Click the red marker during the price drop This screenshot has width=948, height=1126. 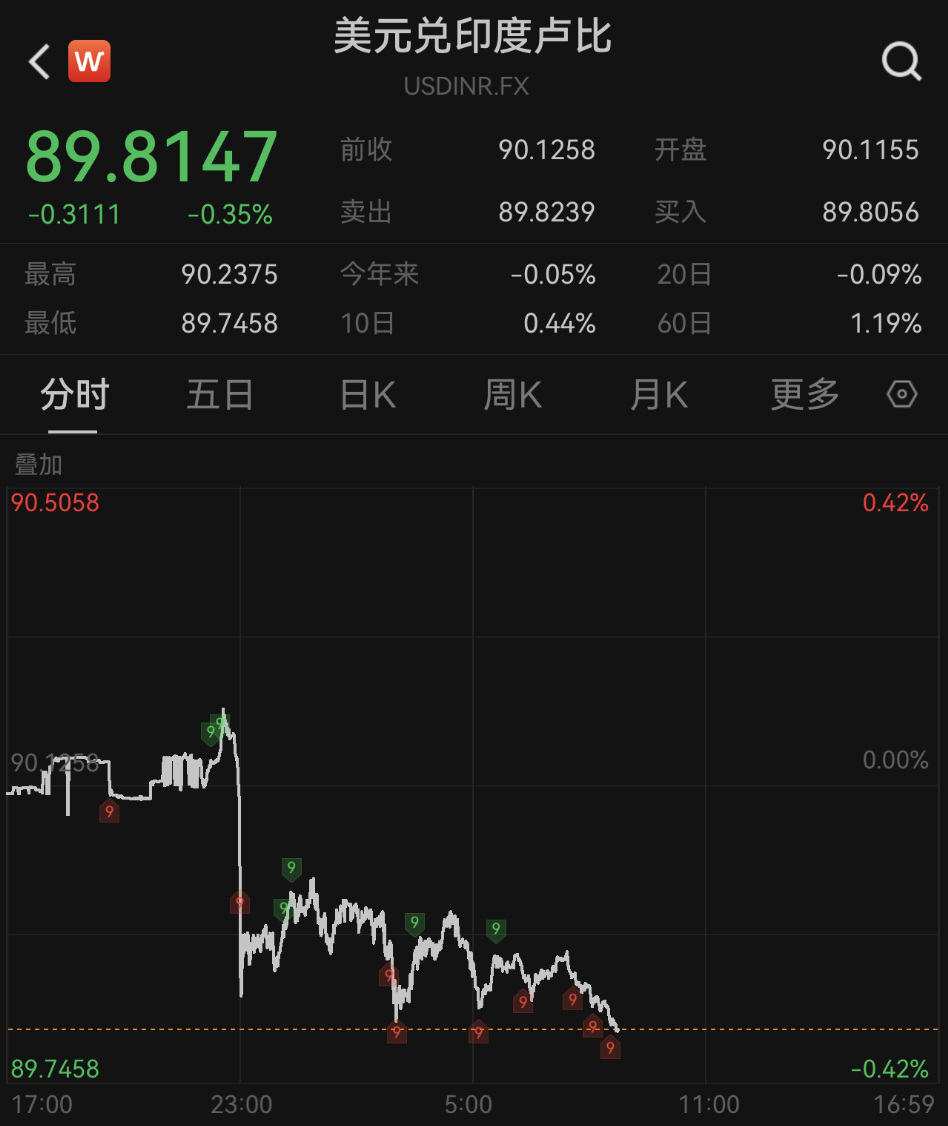click(x=238, y=902)
